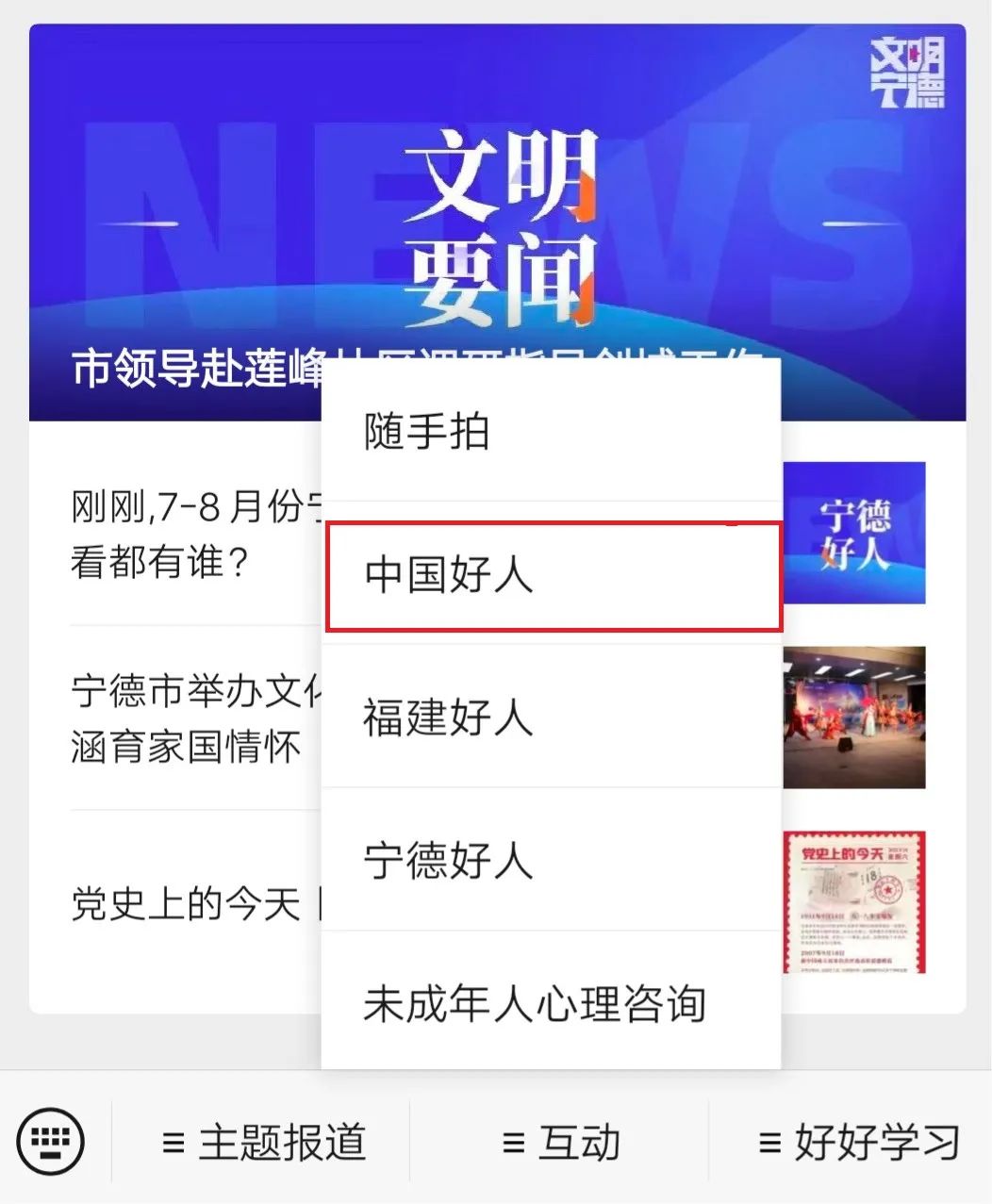Click the 文明宁德 logo in the top corner

(908, 73)
